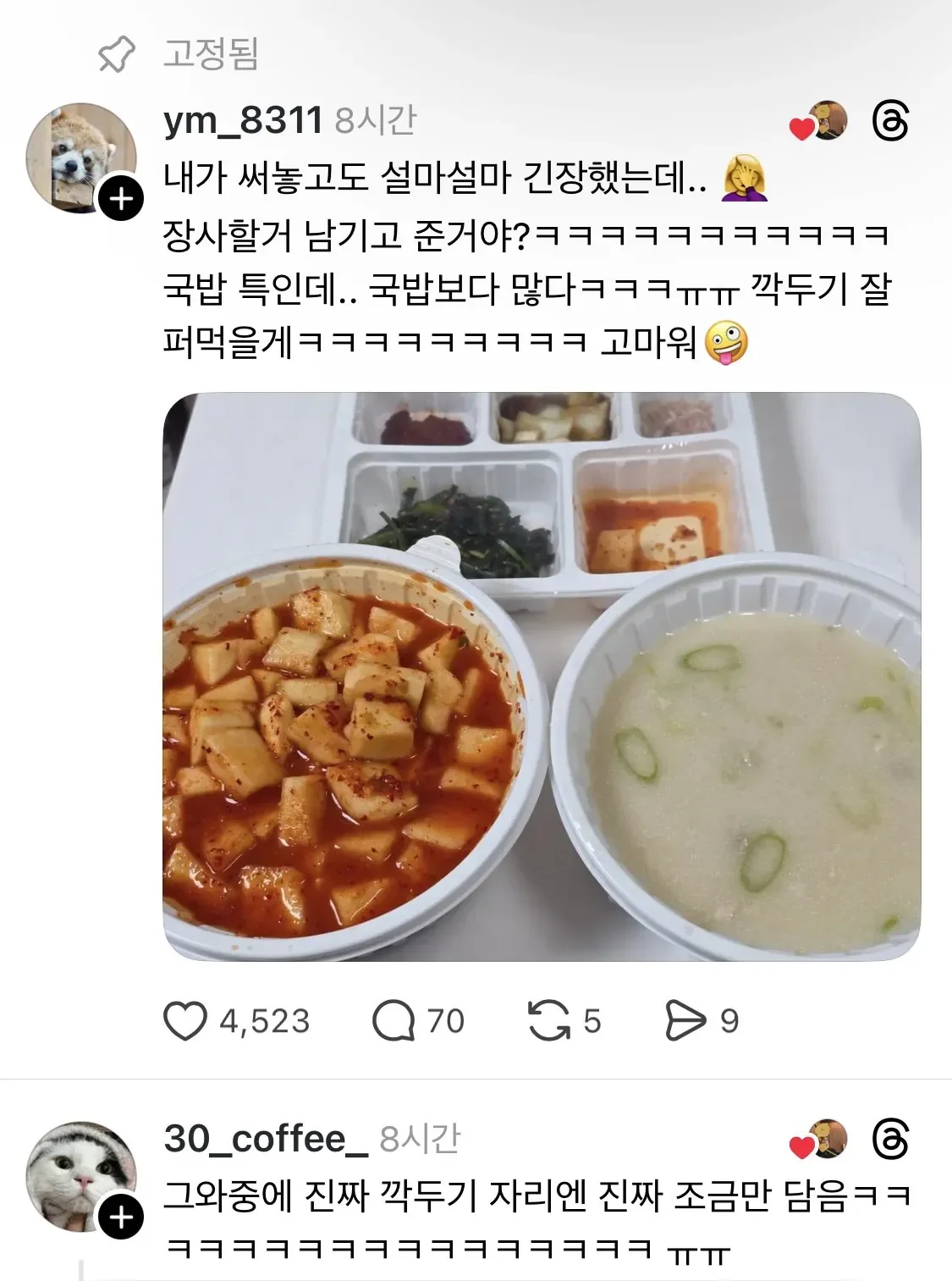Screen dimensions: 952x1281
Task: Tap the Threads logo on ym_8311's post
Action: [x=891, y=123]
